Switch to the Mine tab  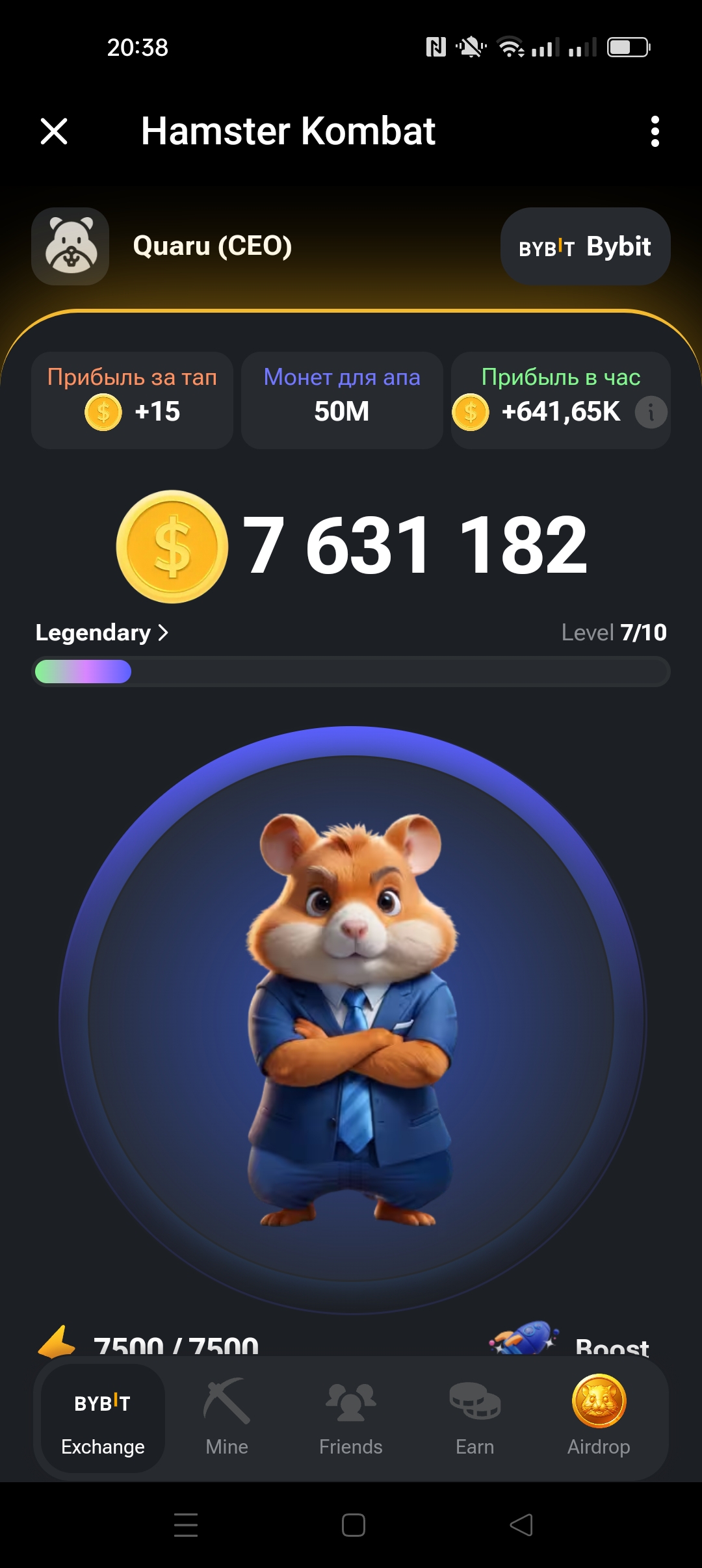coord(227,1418)
